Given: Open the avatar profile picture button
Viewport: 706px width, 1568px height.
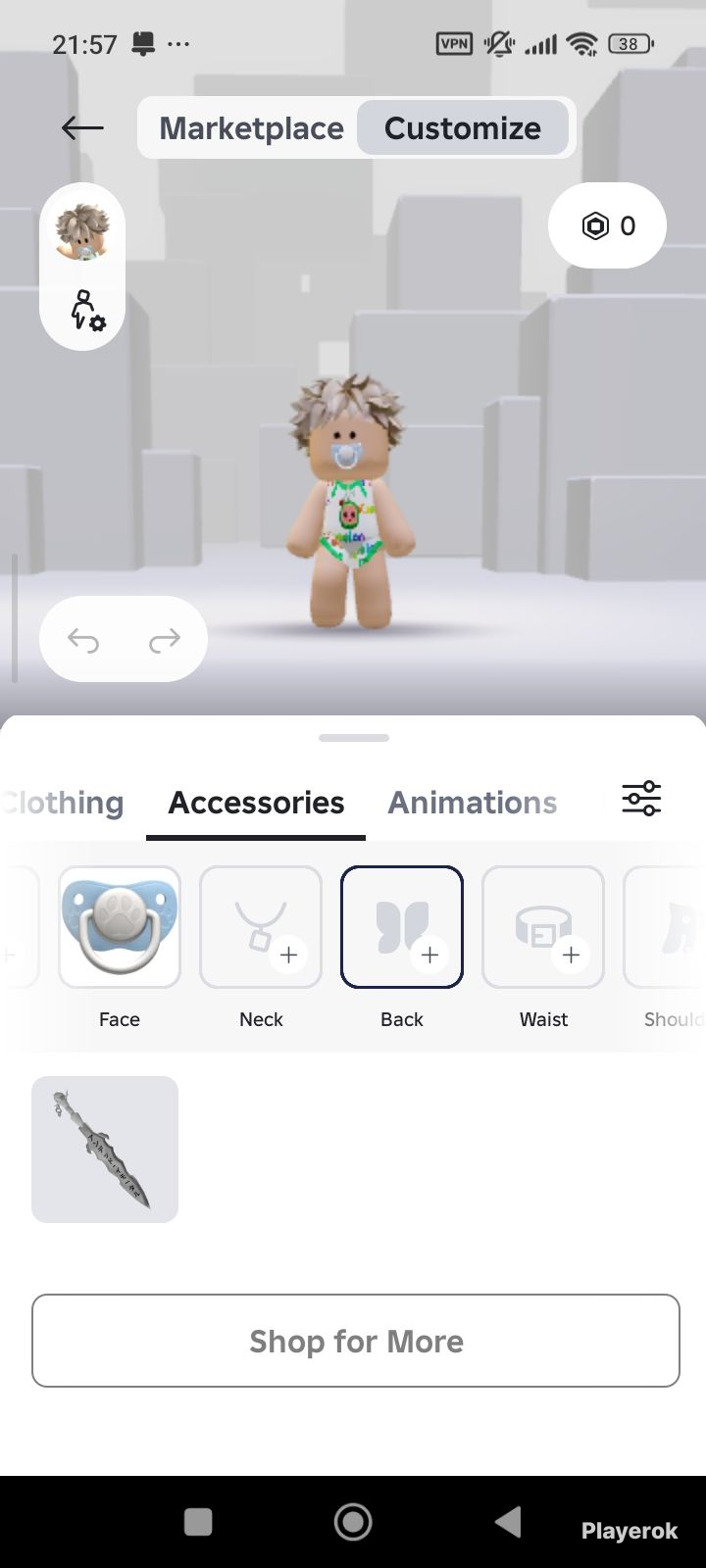Looking at the screenshot, I should 82,231.
